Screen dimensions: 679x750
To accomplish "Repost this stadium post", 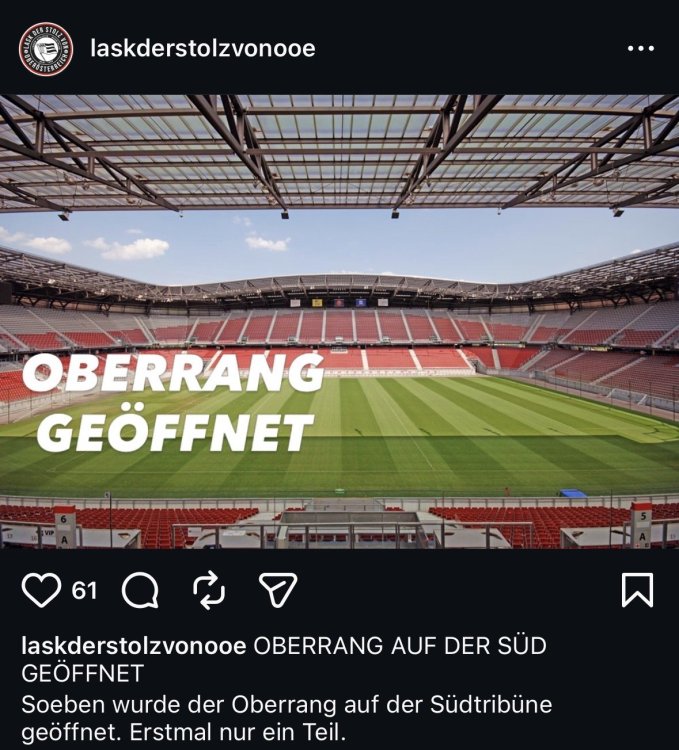I will tap(209, 590).
